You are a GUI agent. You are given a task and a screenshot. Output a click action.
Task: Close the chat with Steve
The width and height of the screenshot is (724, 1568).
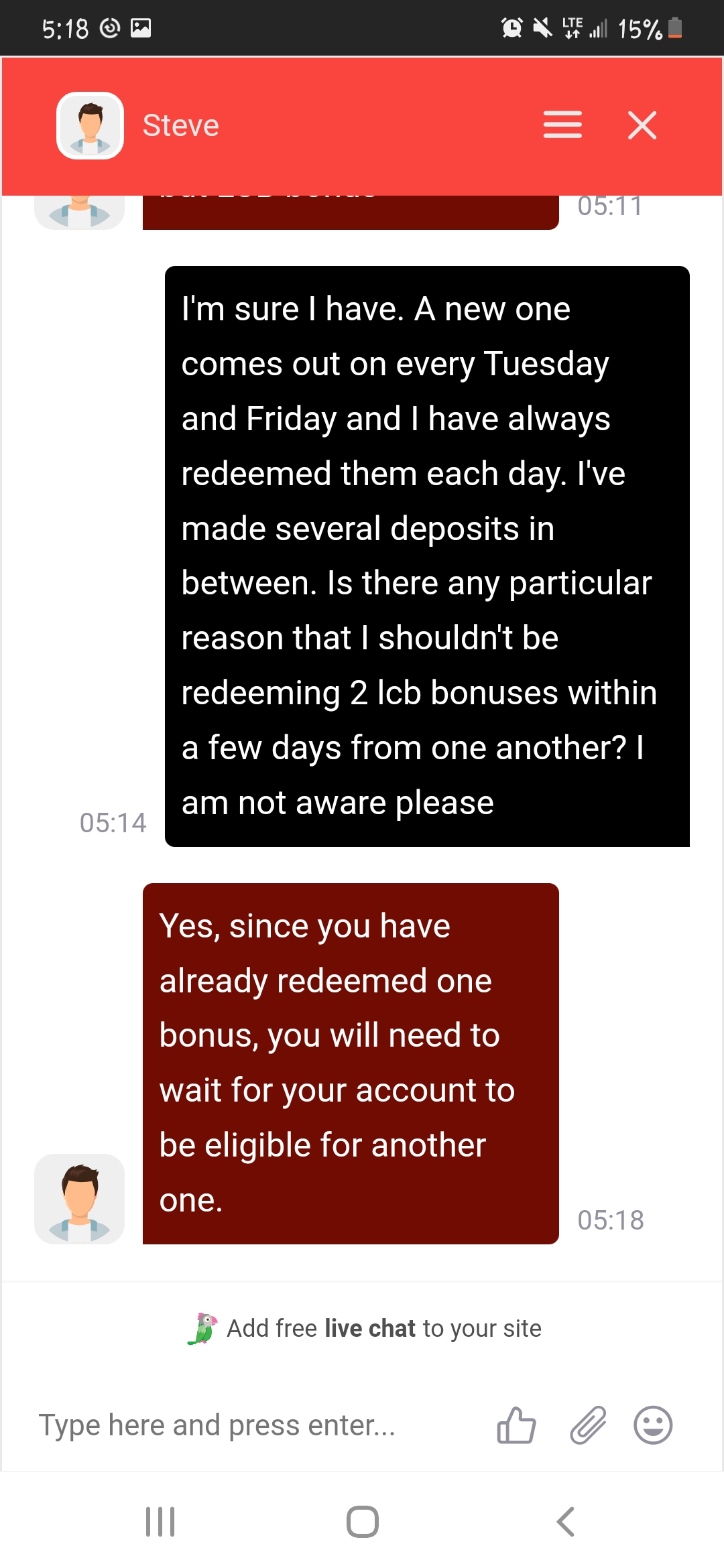coord(642,125)
